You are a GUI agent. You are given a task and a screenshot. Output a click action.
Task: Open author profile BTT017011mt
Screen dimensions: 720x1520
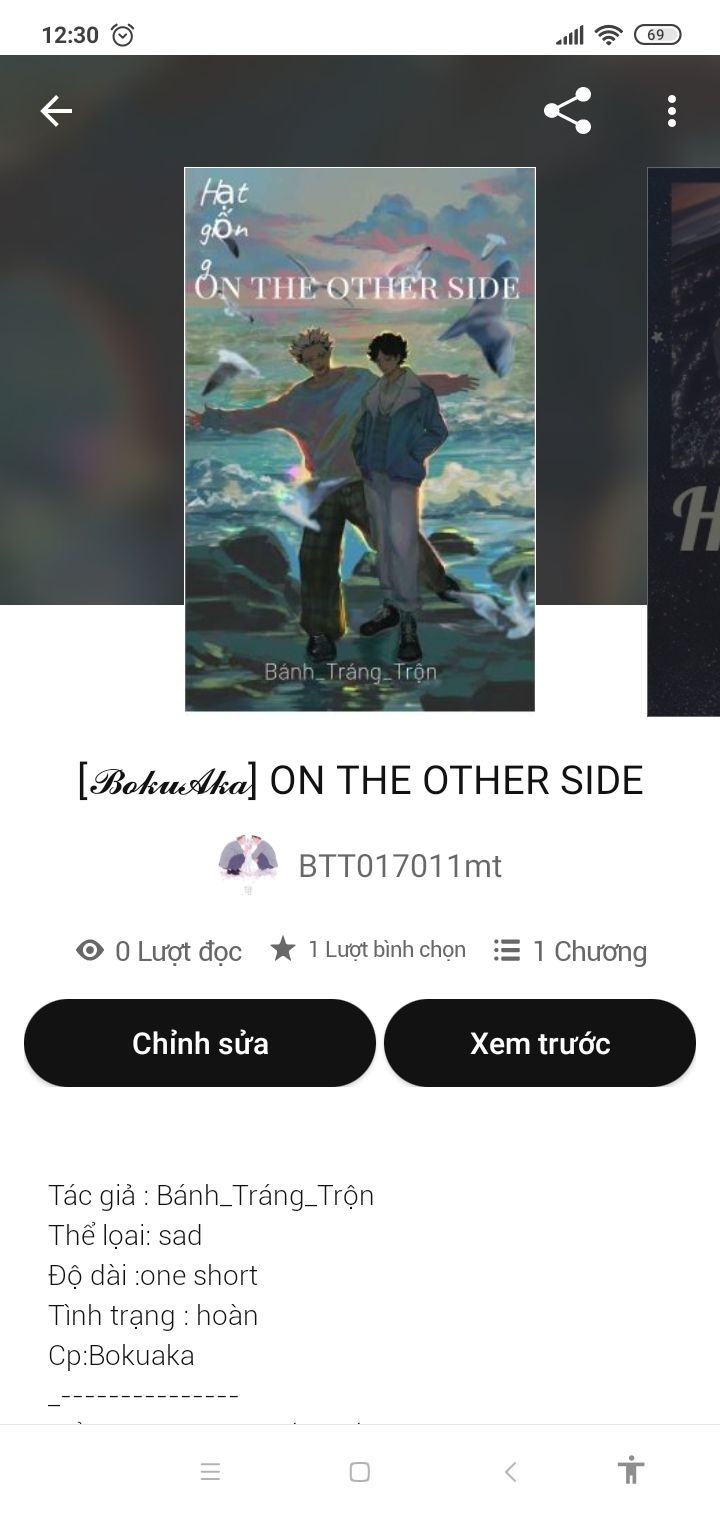coord(360,865)
